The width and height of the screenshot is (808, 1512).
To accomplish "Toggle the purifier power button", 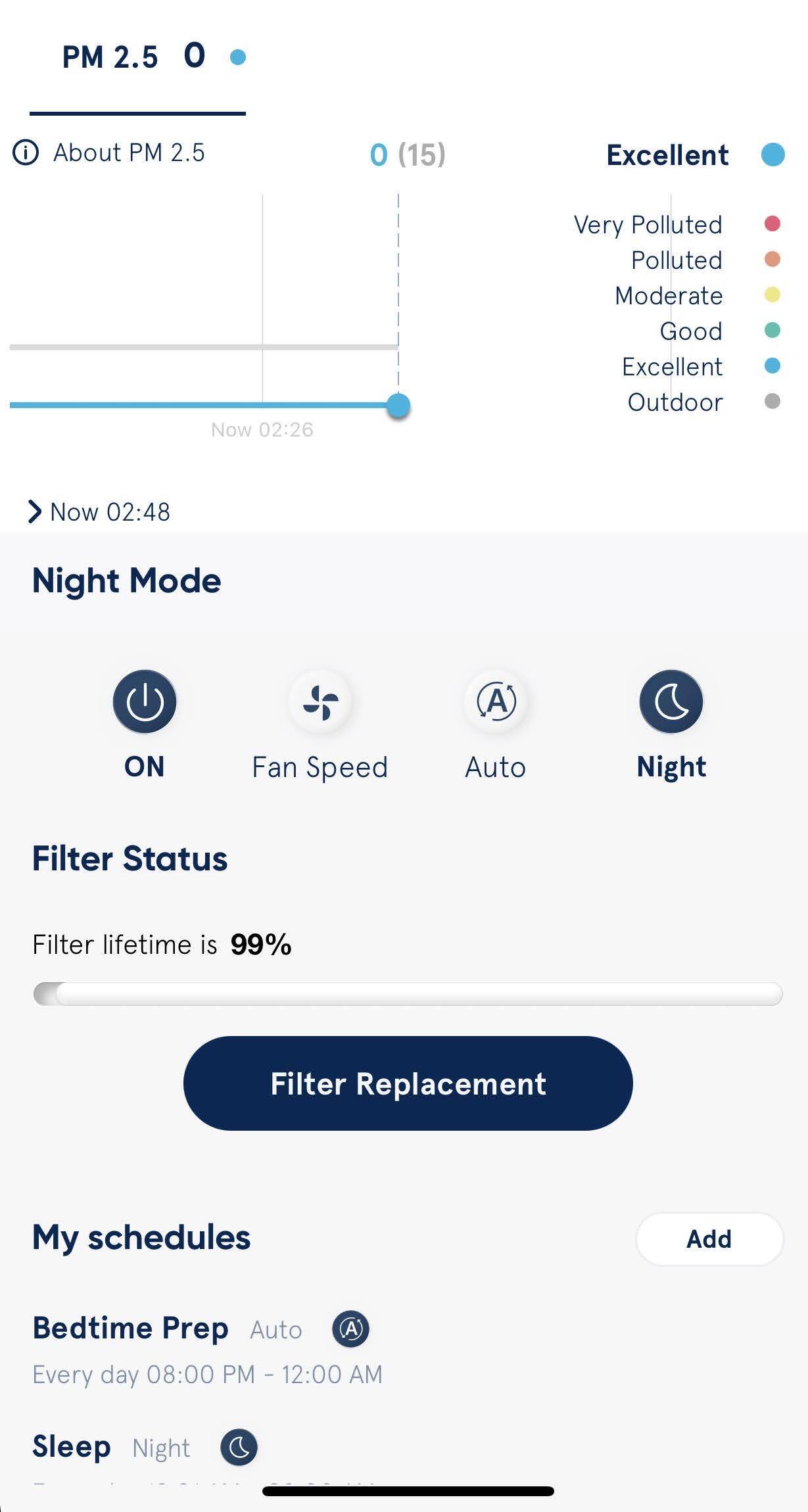I will [x=145, y=701].
